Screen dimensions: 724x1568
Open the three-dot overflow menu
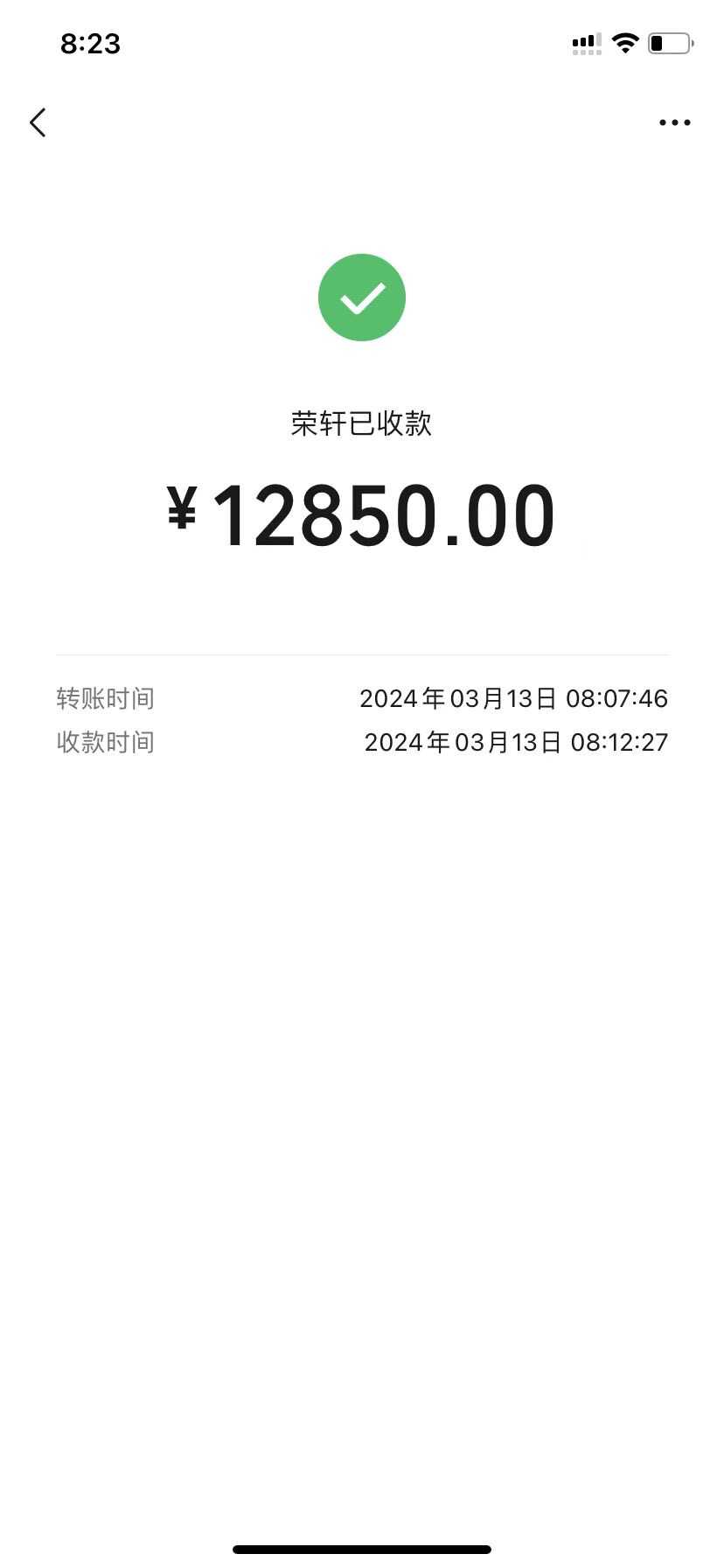click(x=674, y=122)
